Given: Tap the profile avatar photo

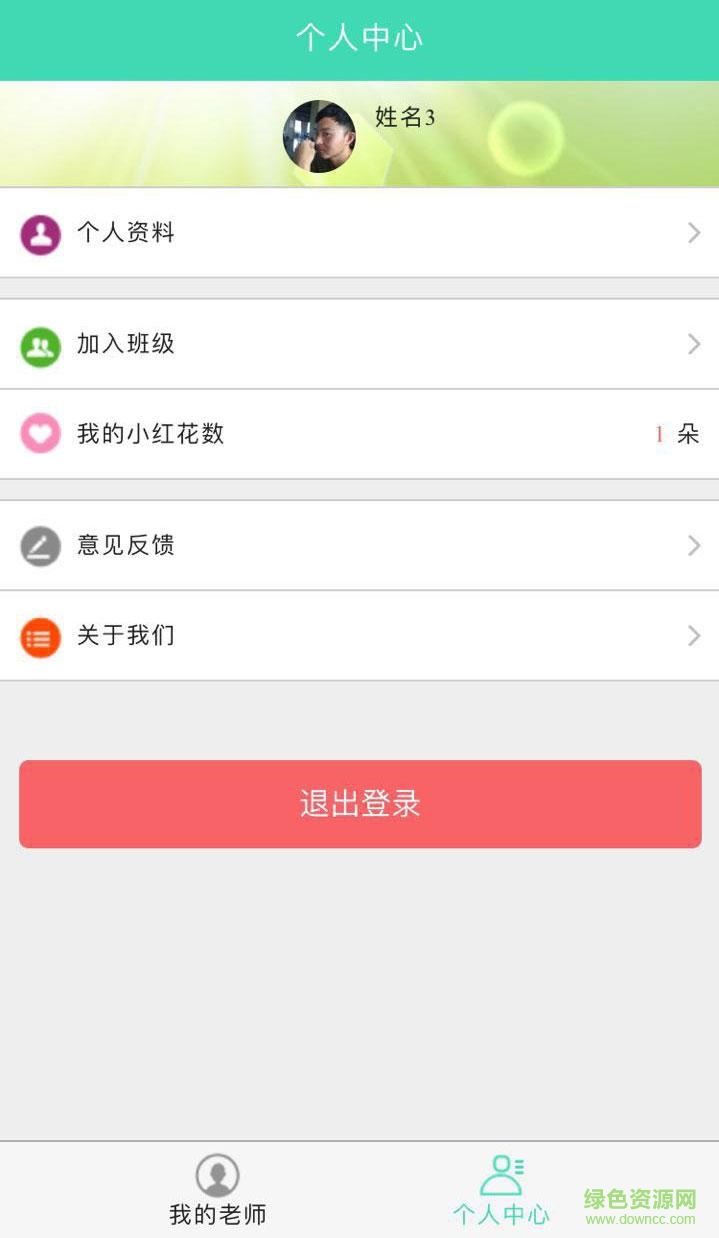Looking at the screenshot, I should pyautogui.click(x=319, y=136).
